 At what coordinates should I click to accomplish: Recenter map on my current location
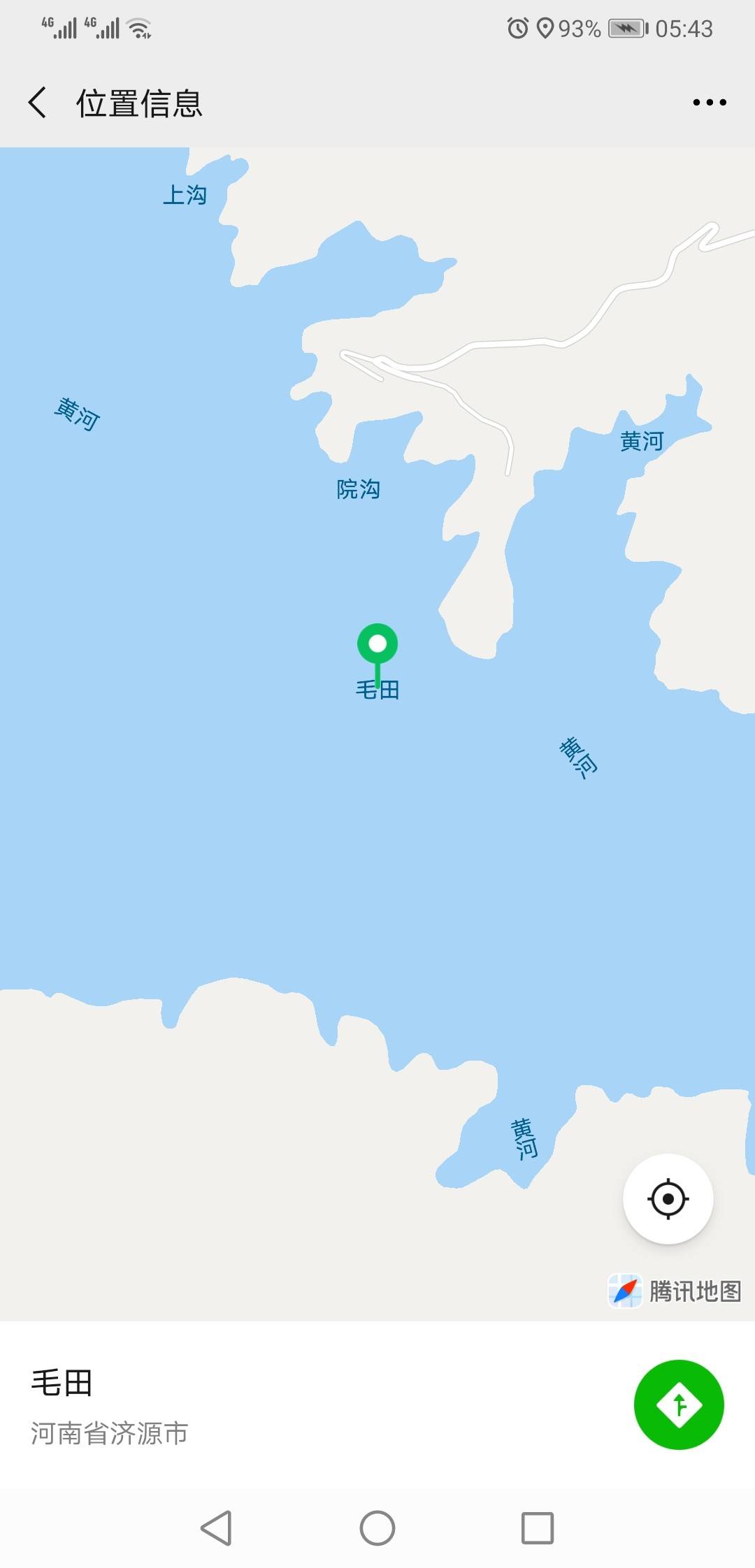pyautogui.click(x=668, y=1199)
